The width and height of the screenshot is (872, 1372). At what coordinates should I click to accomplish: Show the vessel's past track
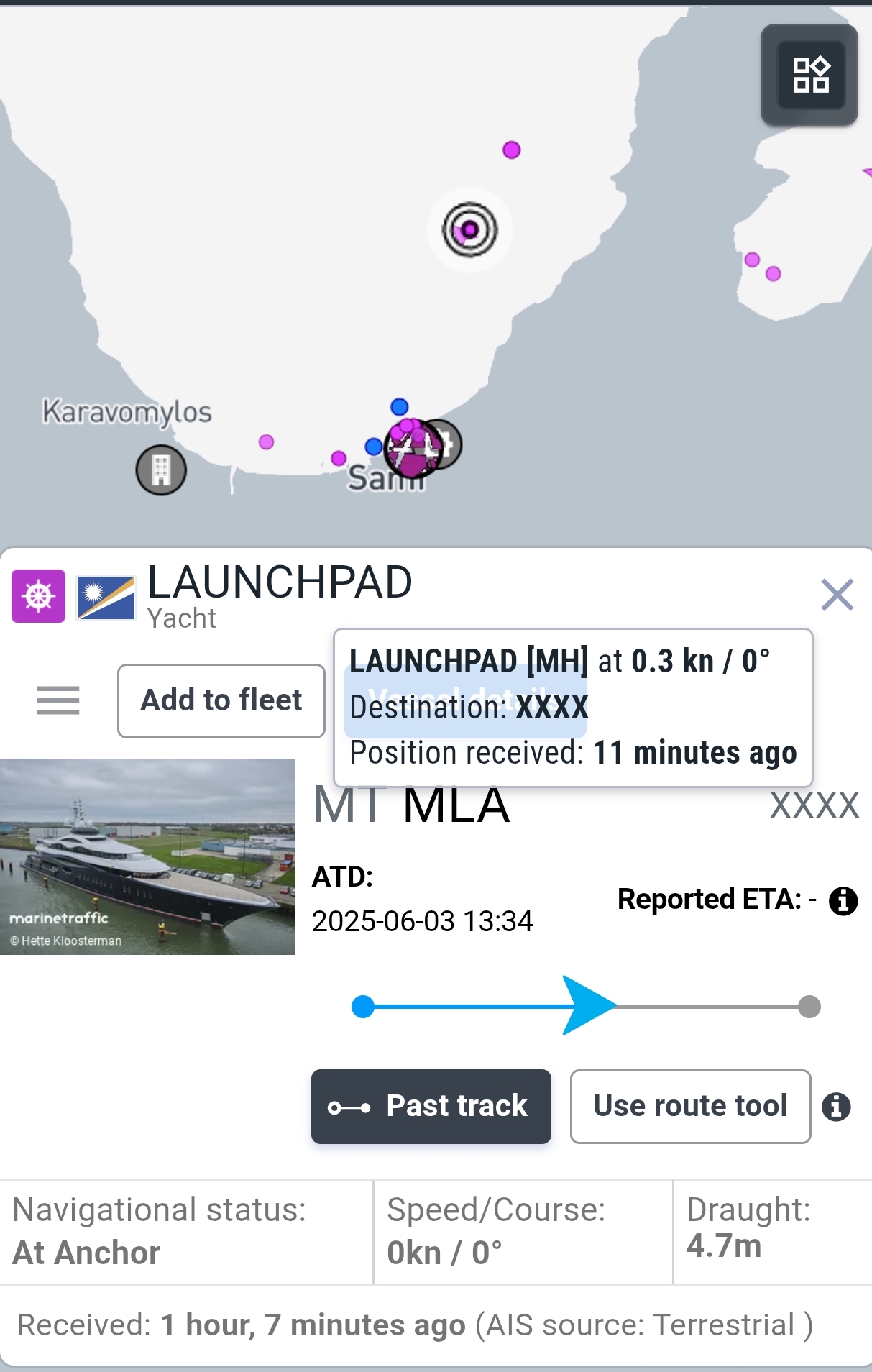431,1106
